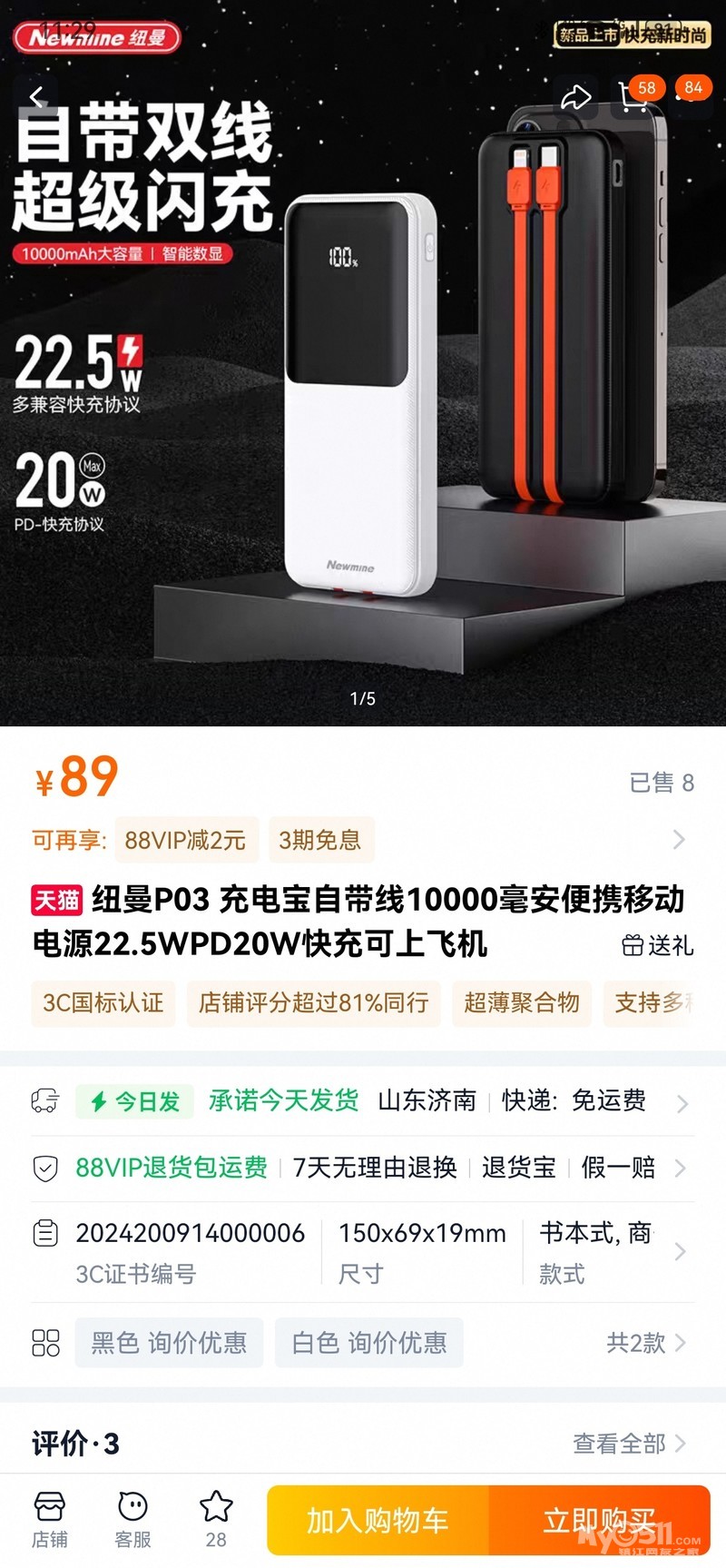Select the 白色 询价优惠 option
The width and height of the screenshot is (726, 1568).
coord(369,1343)
